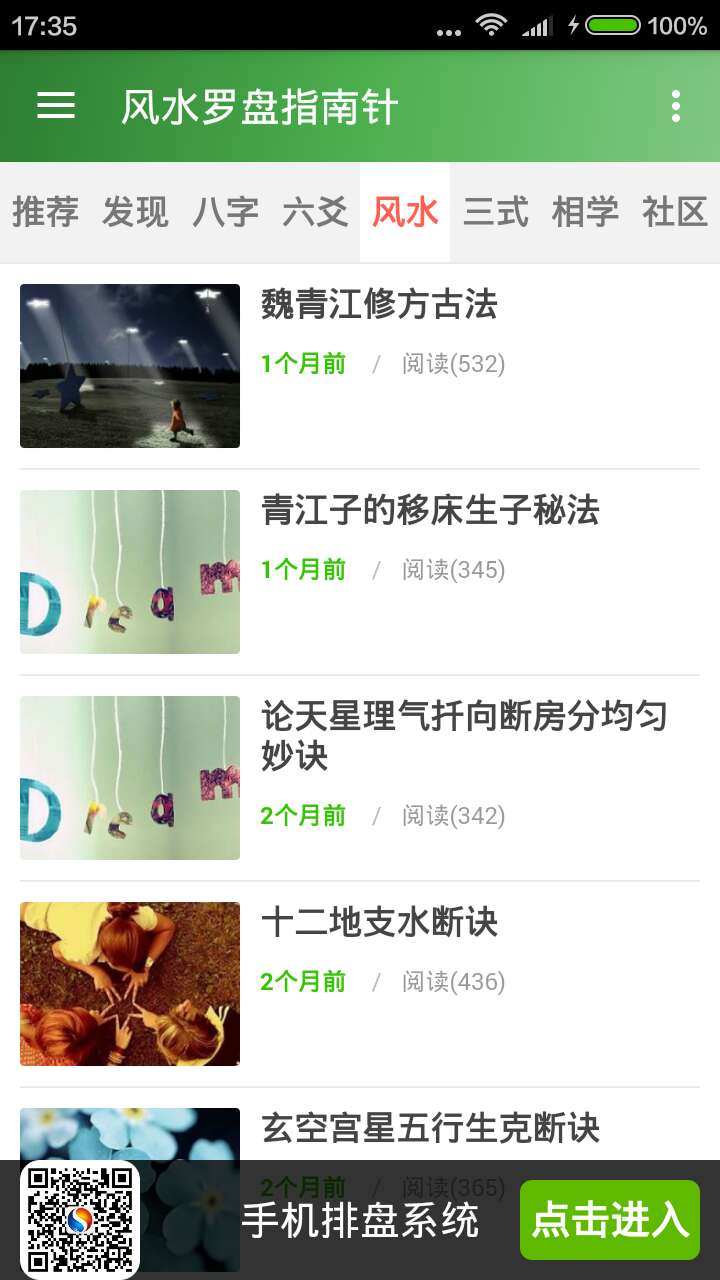Switch to the 推荐 tab

[45, 212]
